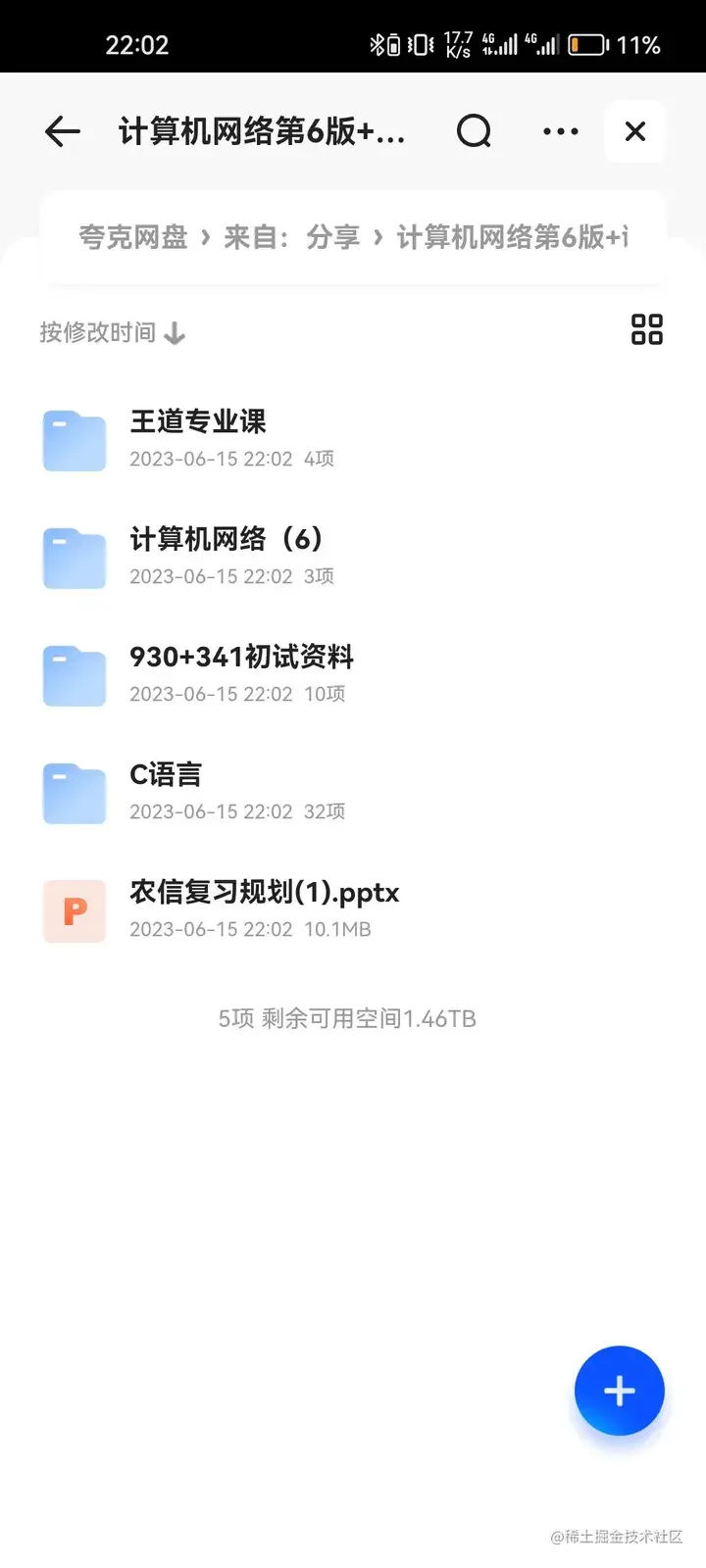This screenshot has height=1568, width=706.
Task: Change the 按修改时间 sort order
Action: (x=112, y=333)
